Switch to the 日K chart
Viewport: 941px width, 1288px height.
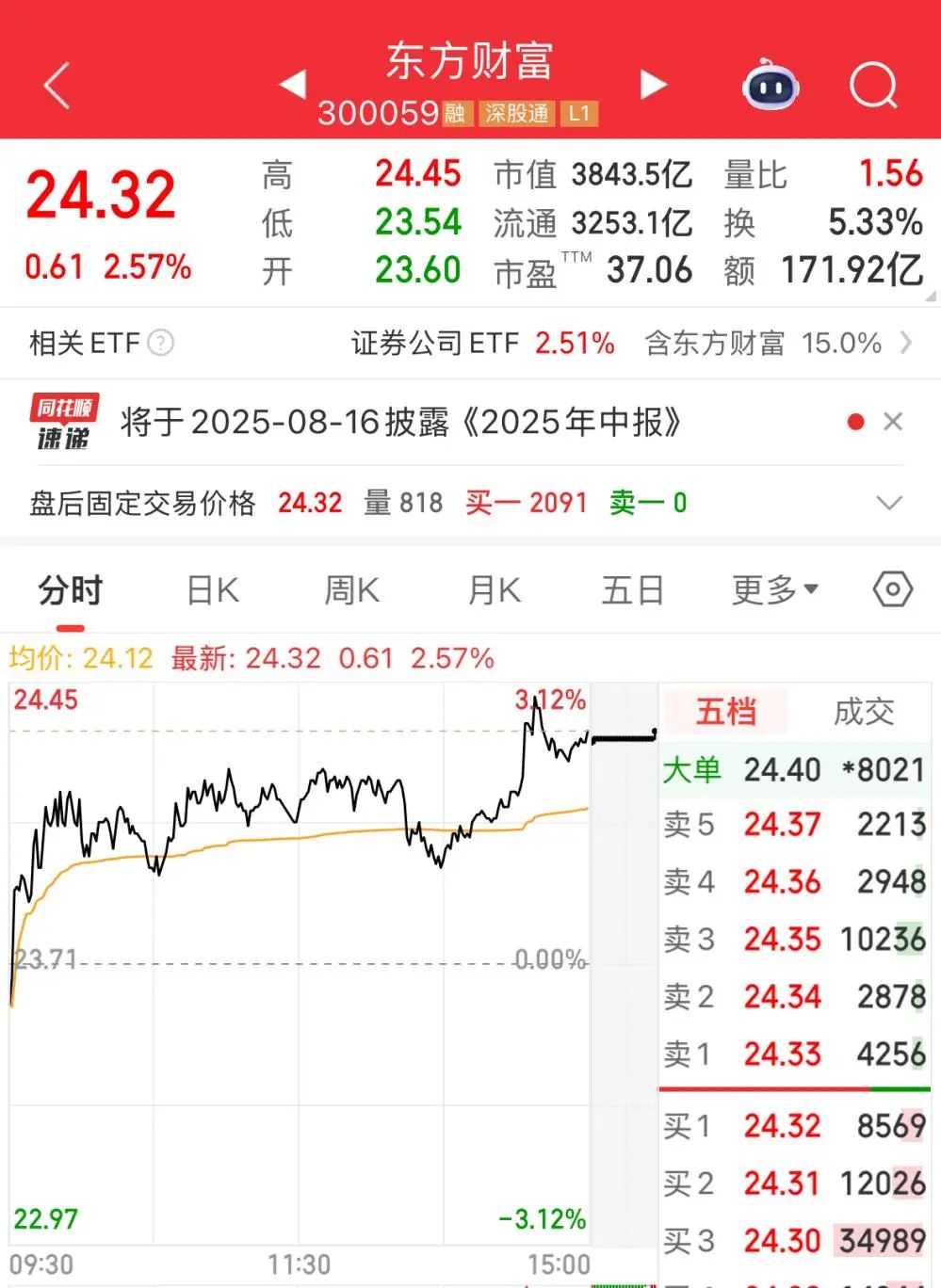tap(213, 591)
